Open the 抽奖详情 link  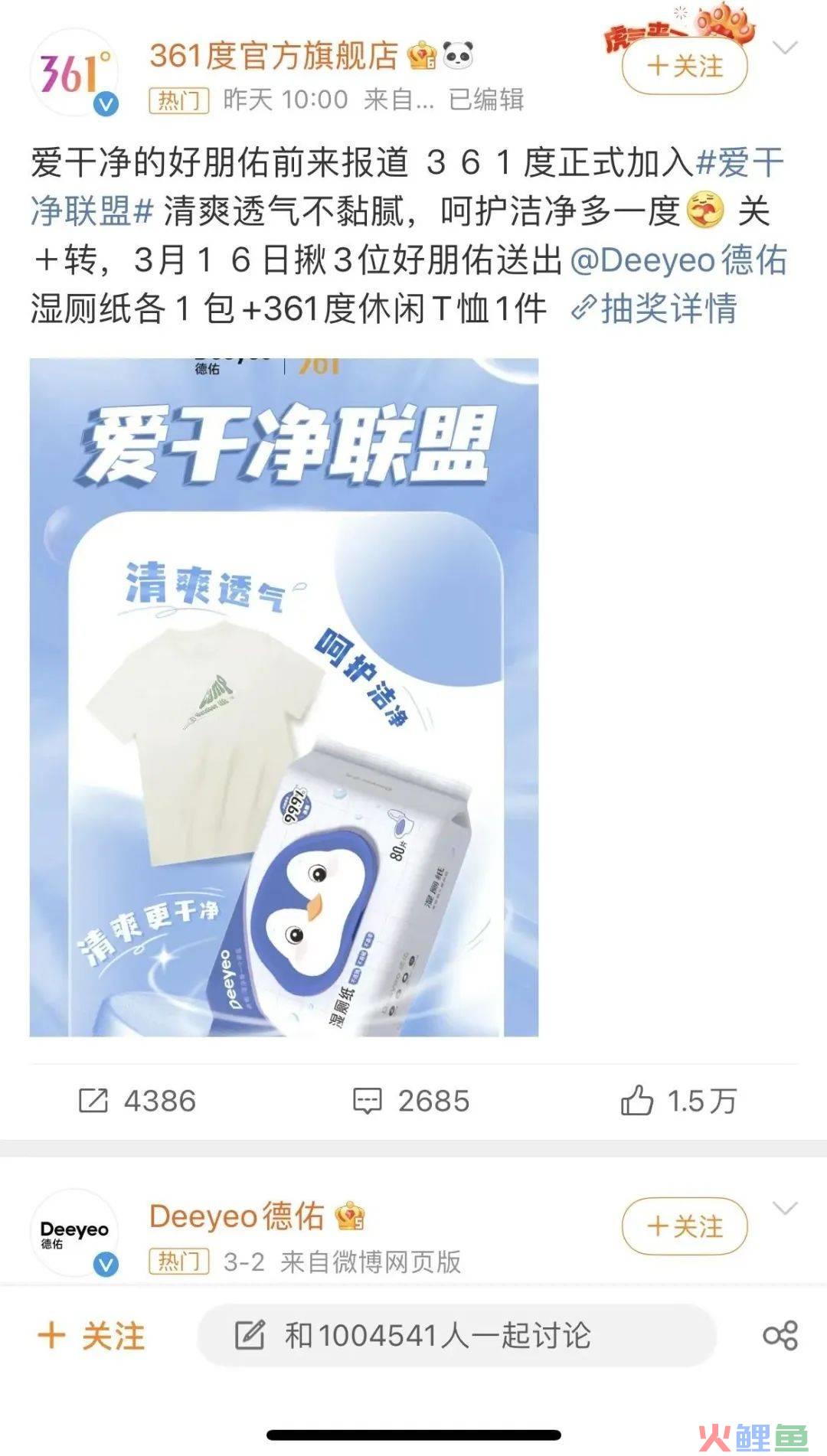coord(655,309)
